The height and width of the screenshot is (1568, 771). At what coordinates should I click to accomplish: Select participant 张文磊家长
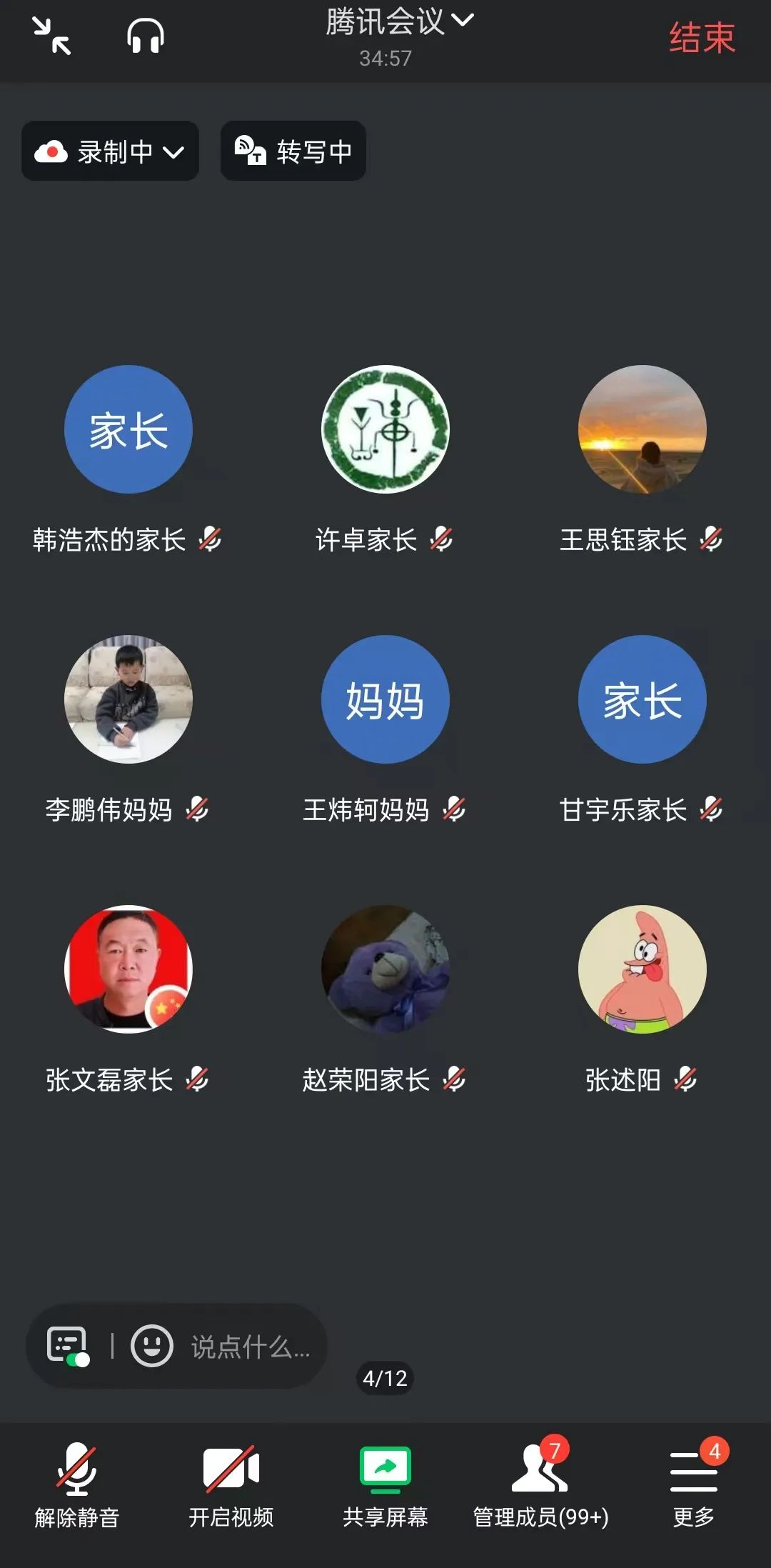click(x=128, y=969)
